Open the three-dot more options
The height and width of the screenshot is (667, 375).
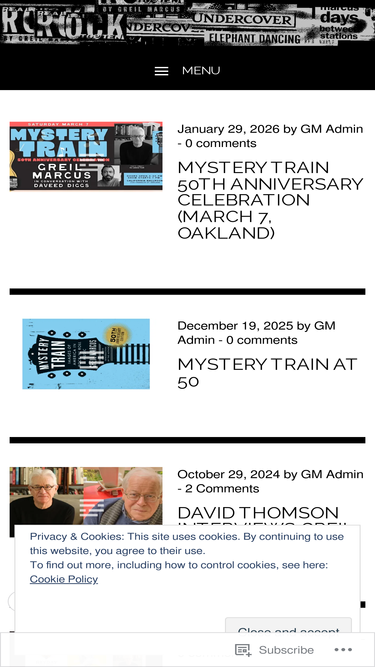(343, 650)
